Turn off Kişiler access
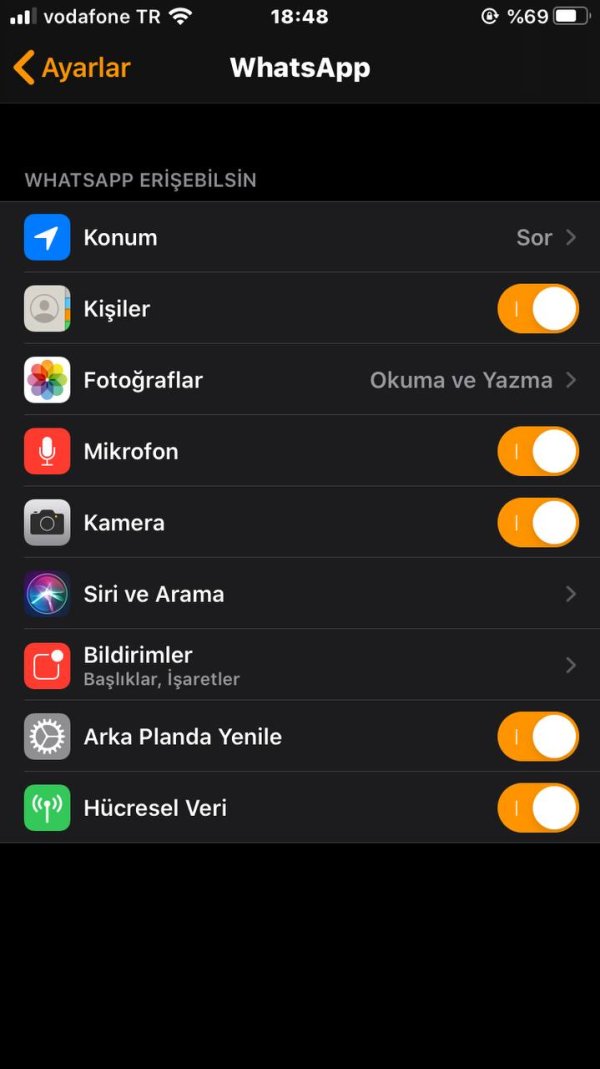 (538, 309)
